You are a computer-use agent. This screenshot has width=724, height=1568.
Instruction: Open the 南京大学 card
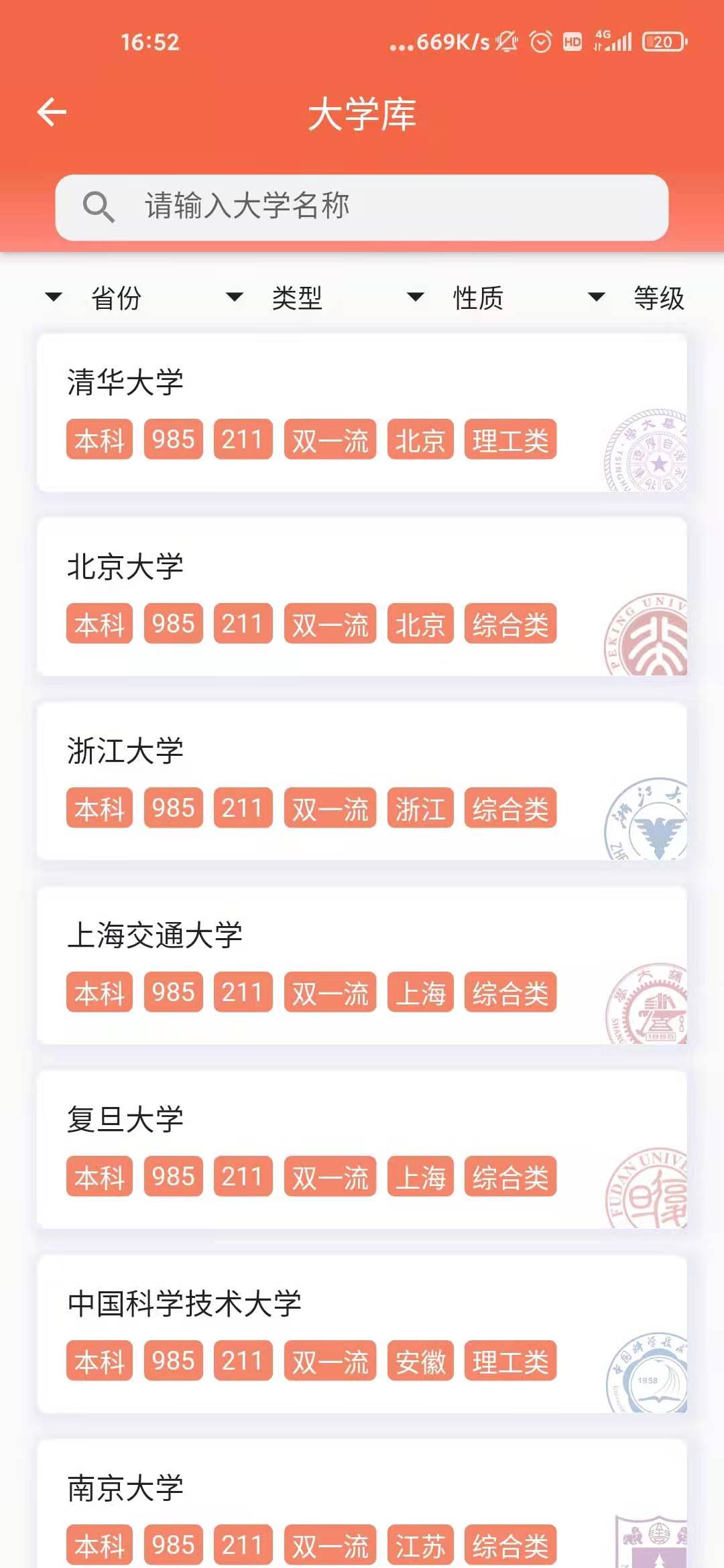[x=362, y=1504]
